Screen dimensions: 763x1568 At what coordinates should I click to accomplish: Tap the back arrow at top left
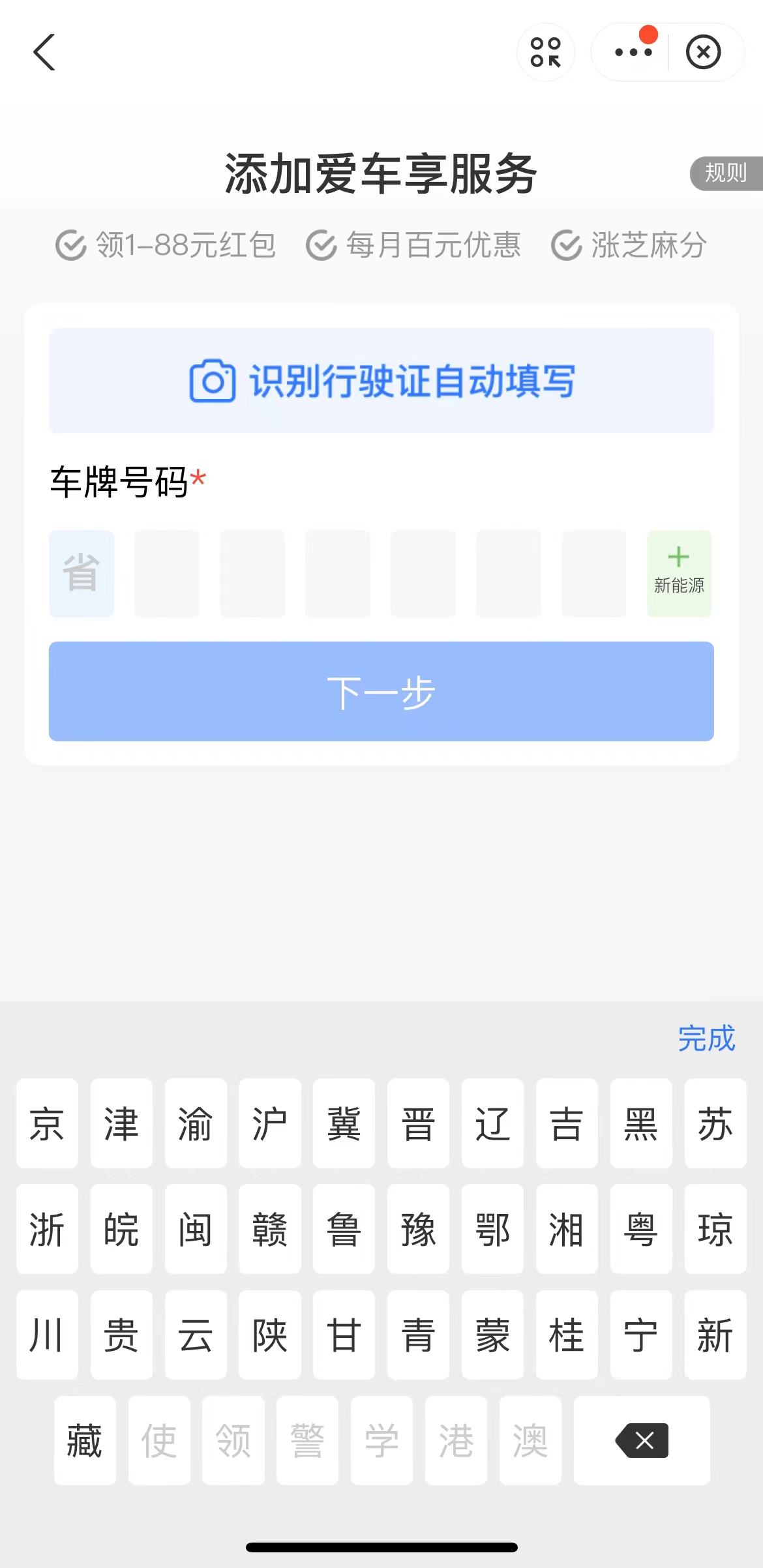pyautogui.click(x=44, y=52)
